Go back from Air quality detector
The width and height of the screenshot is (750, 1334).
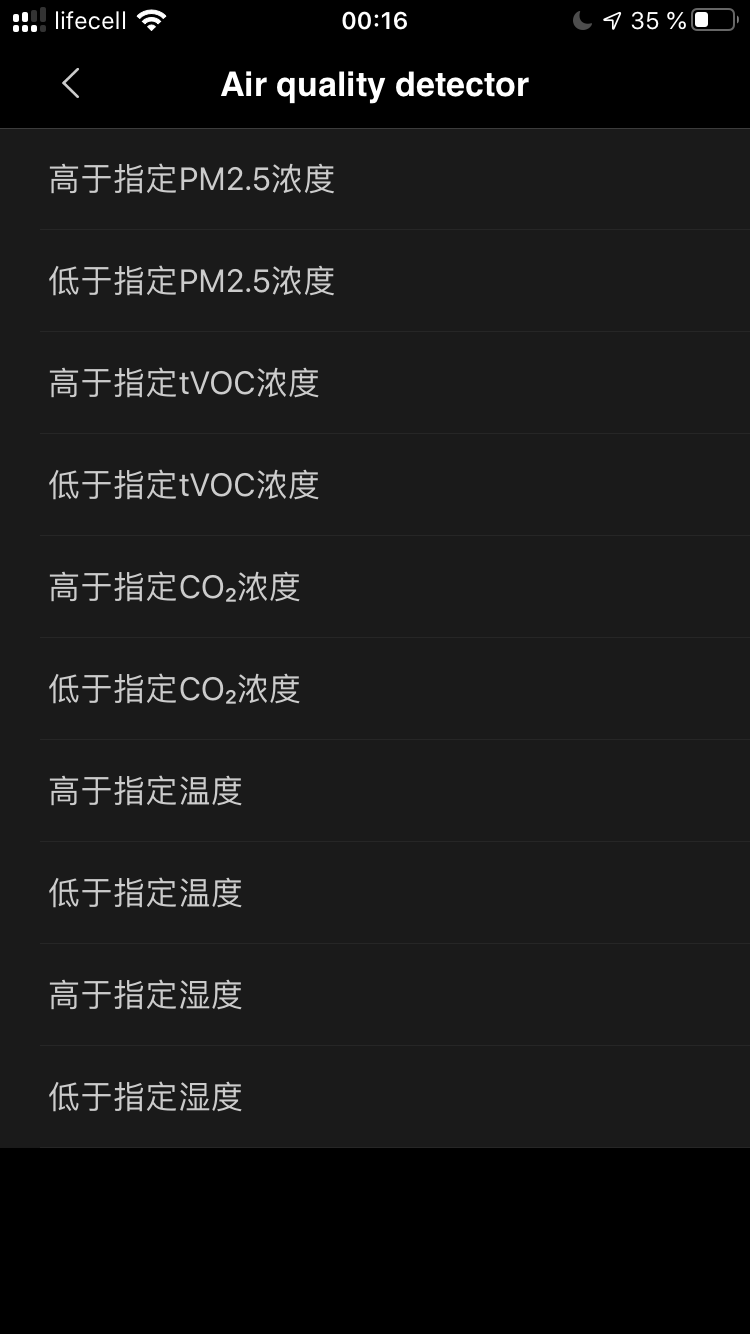tap(70, 84)
